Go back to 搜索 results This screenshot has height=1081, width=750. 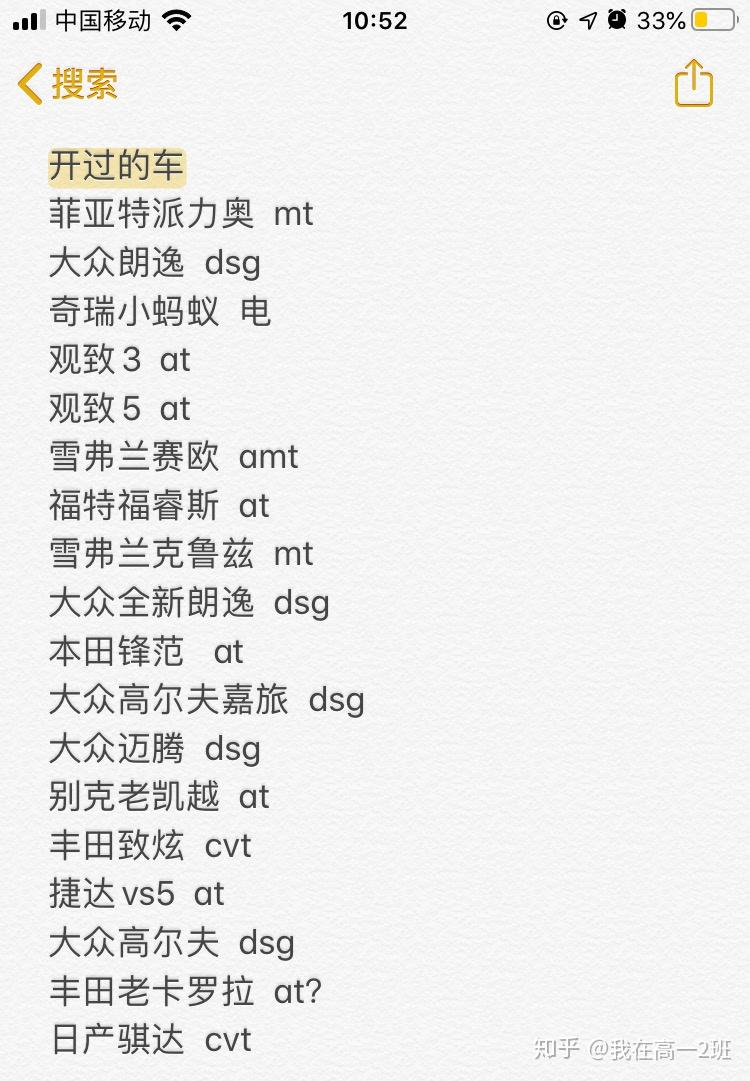pyautogui.click(x=68, y=84)
